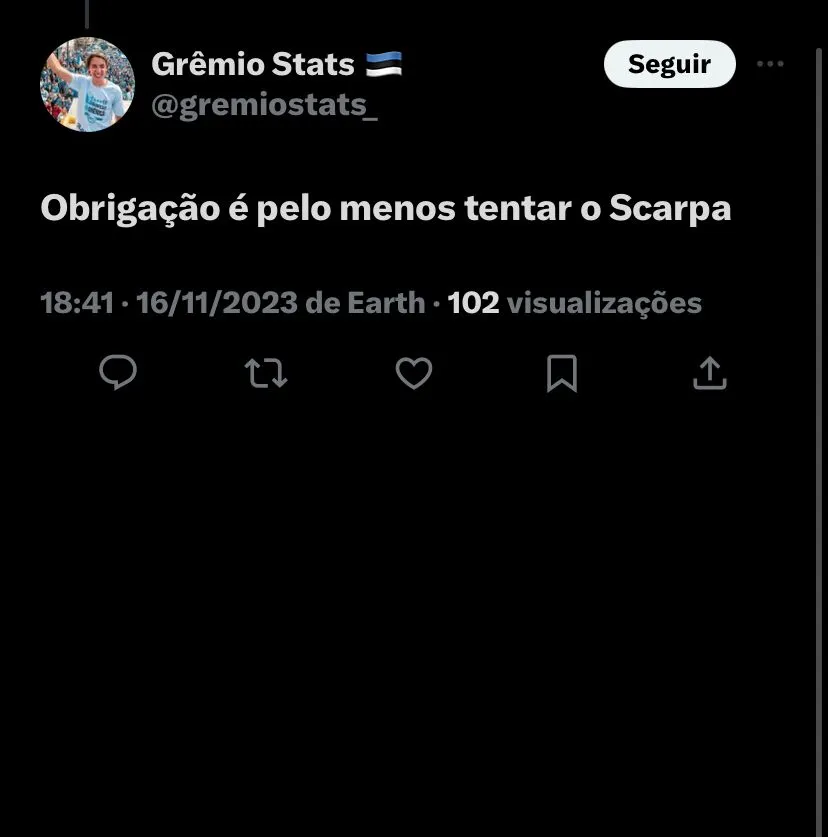This screenshot has height=837, width=828.
Task: Open the tweet's three-dot overflow menu
Action: pos(770,64)
